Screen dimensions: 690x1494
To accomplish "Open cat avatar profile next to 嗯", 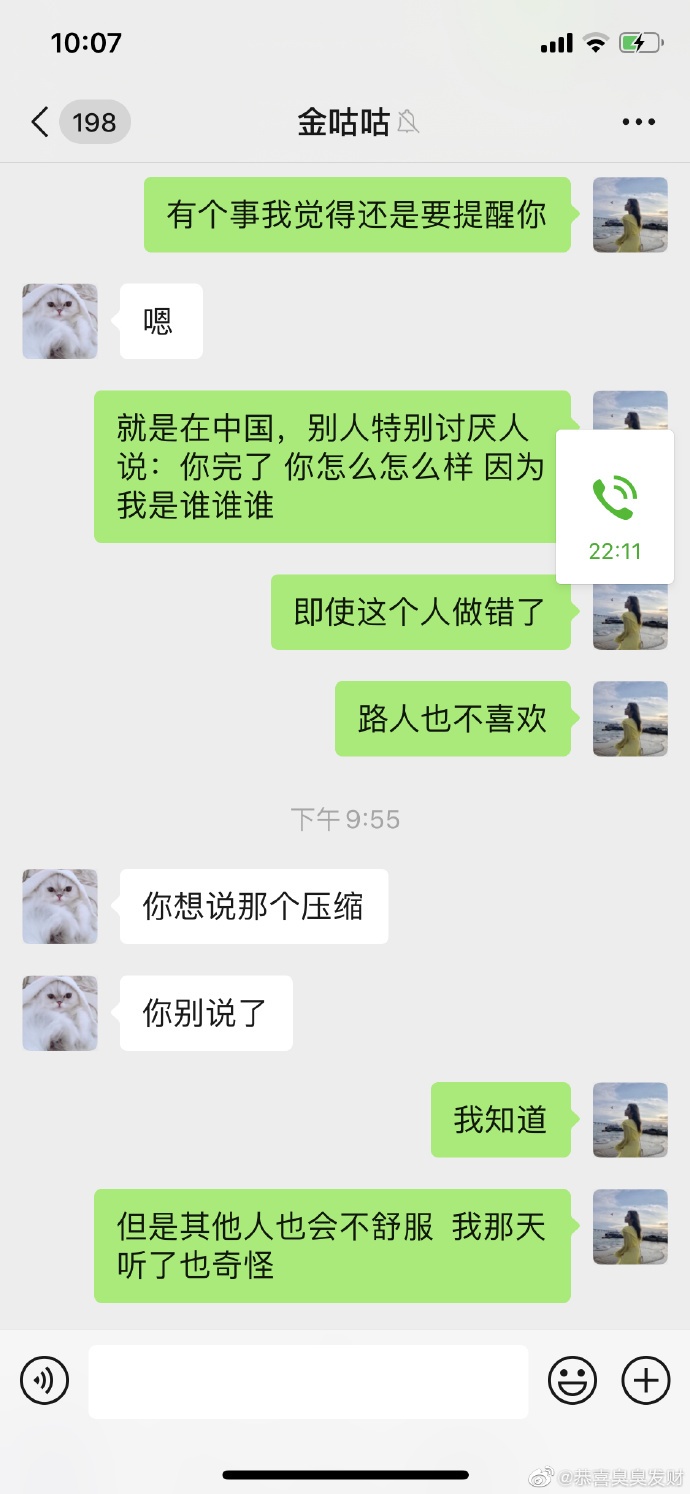I will click(60, 321).
